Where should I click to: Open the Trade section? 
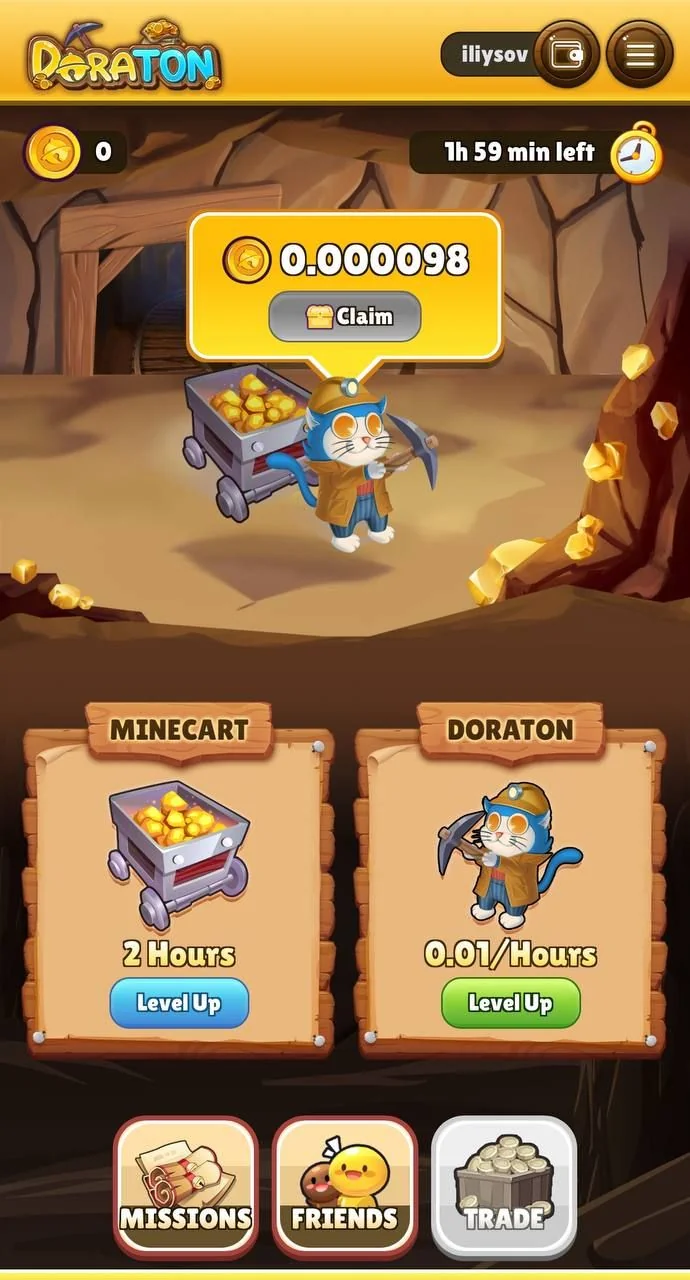click(504, 1187)
